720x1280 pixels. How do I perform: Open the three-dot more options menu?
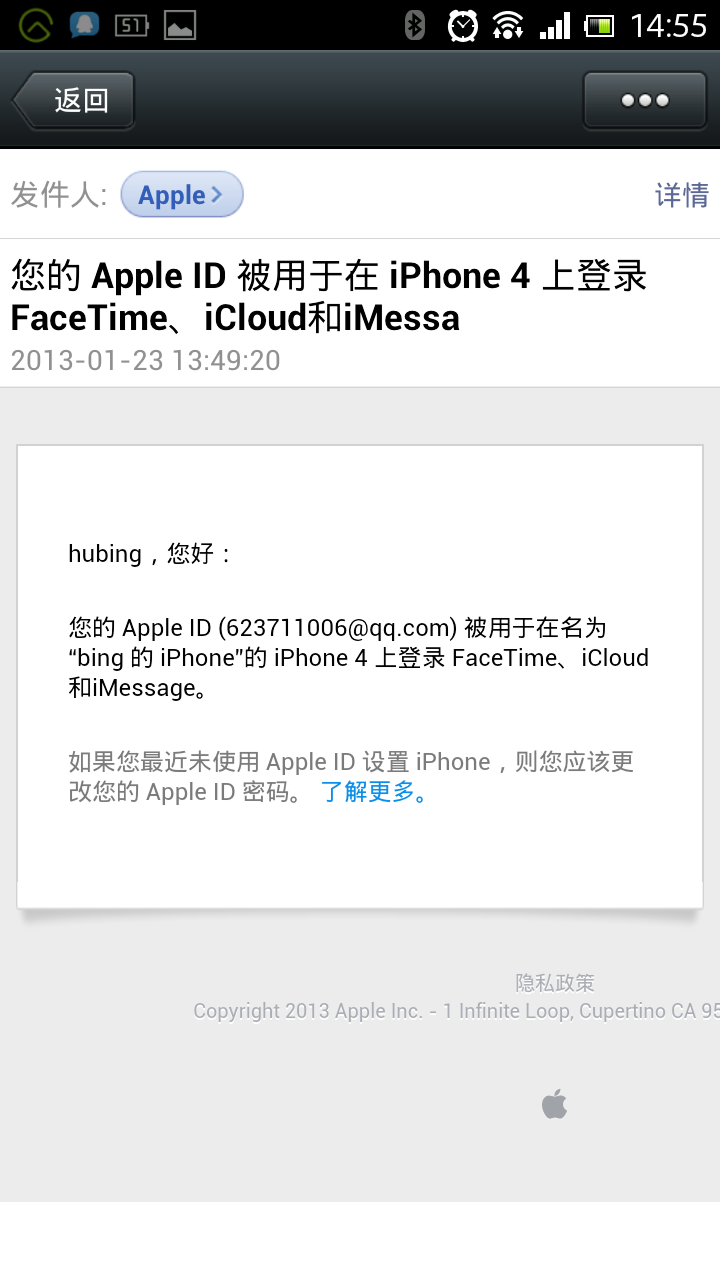coord(644,100)
